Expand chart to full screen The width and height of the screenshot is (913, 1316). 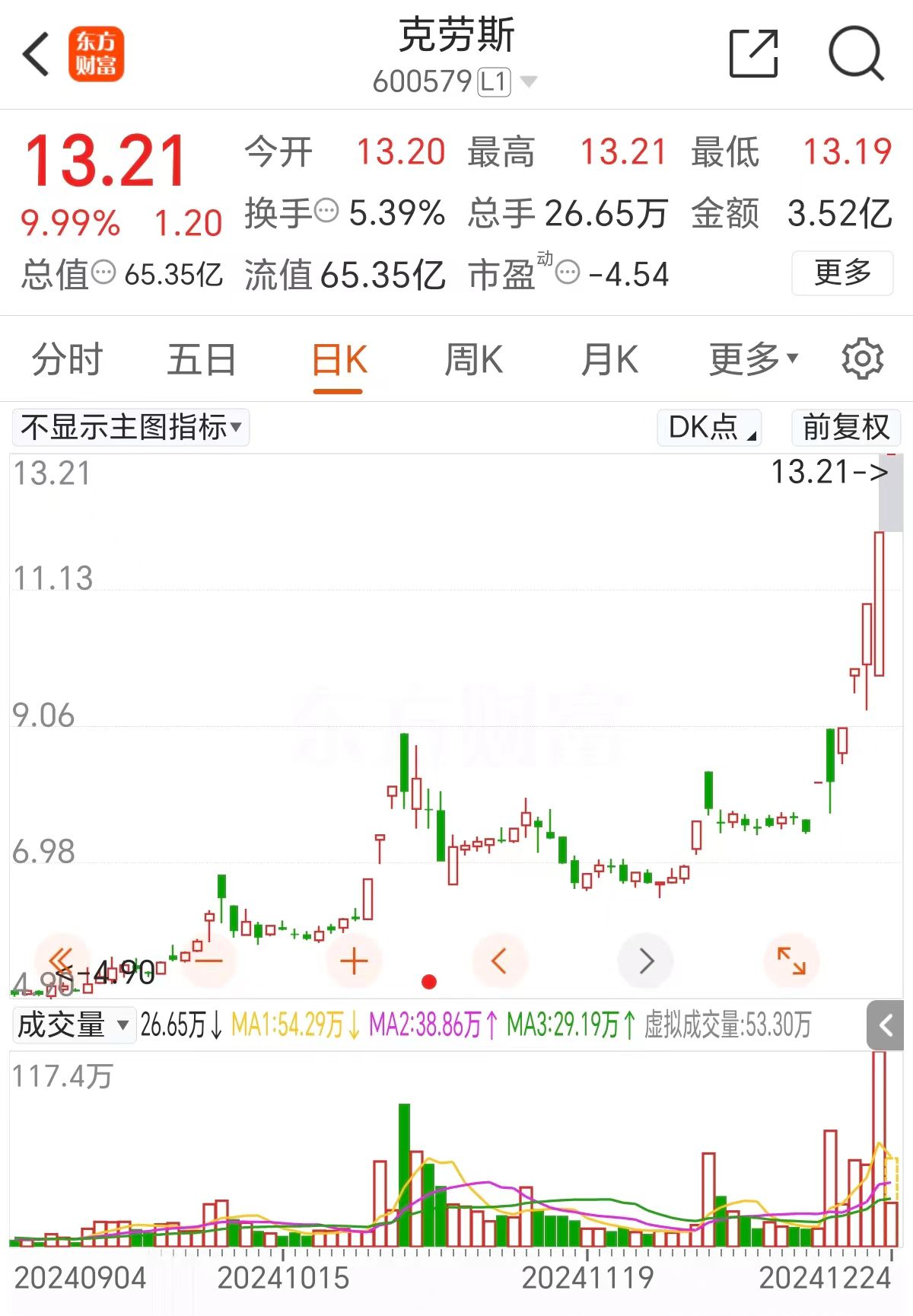point(791,961)
